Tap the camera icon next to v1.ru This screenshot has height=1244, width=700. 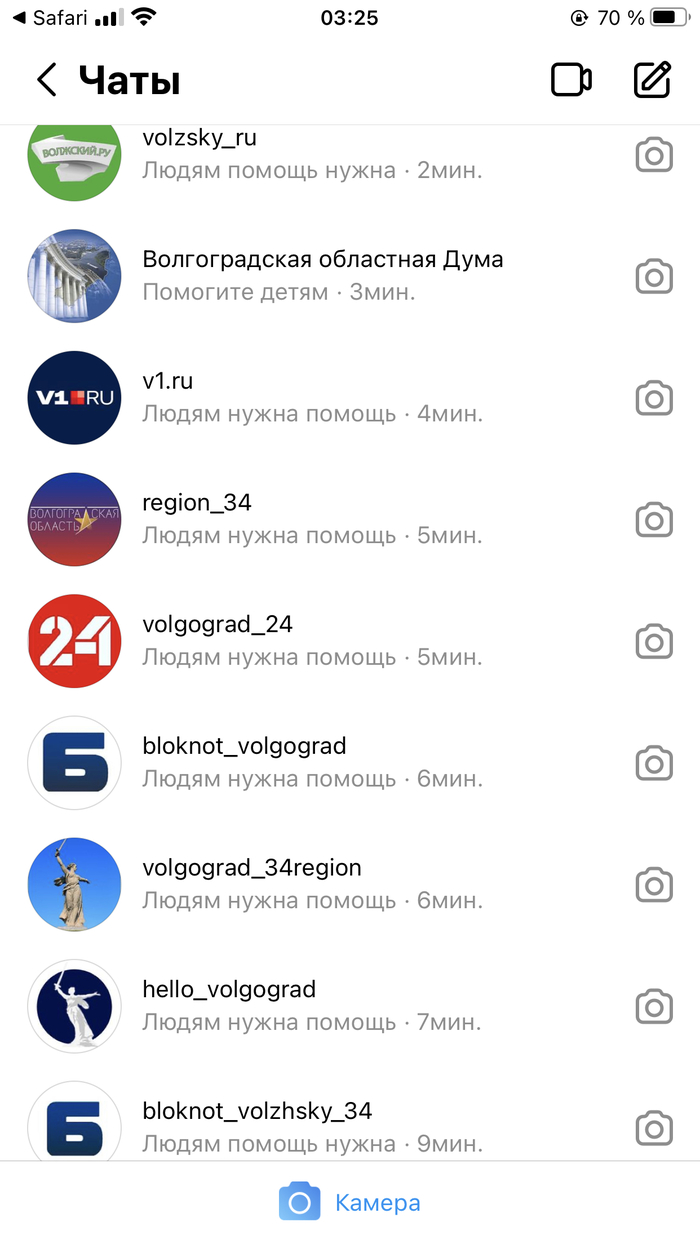[654, 398]
